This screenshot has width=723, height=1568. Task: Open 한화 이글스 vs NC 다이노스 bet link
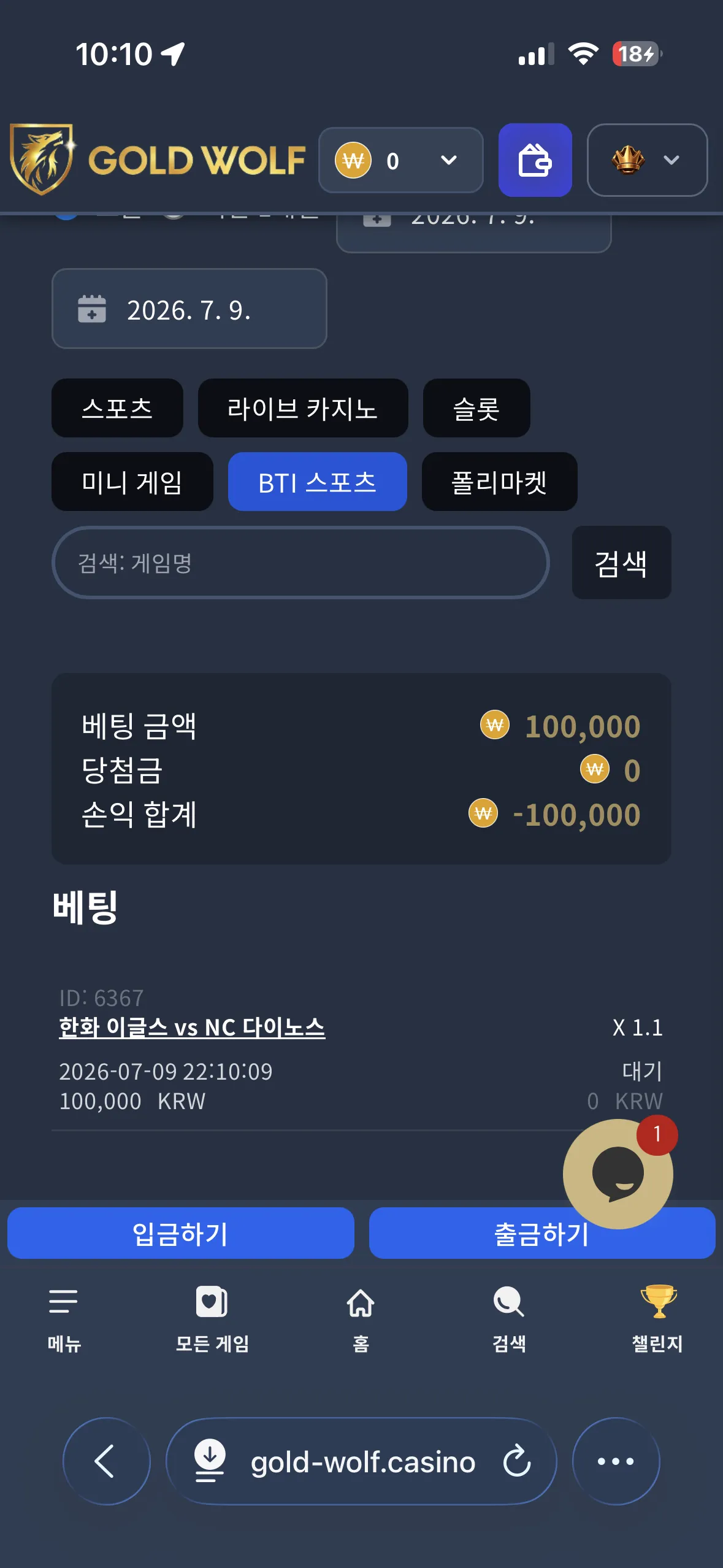(x=192, y=1027)
